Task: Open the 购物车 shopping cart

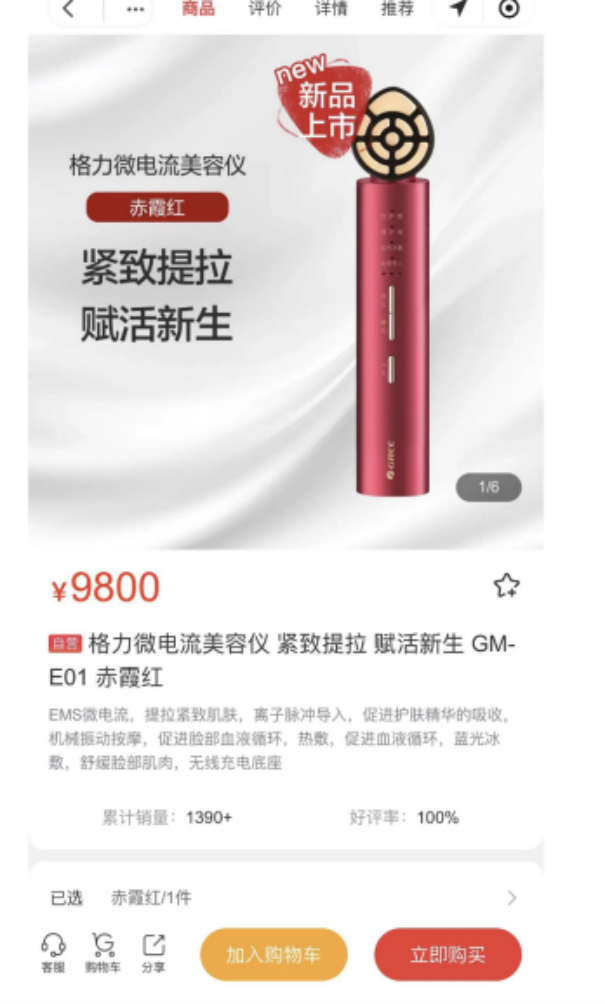Action: 103,953
